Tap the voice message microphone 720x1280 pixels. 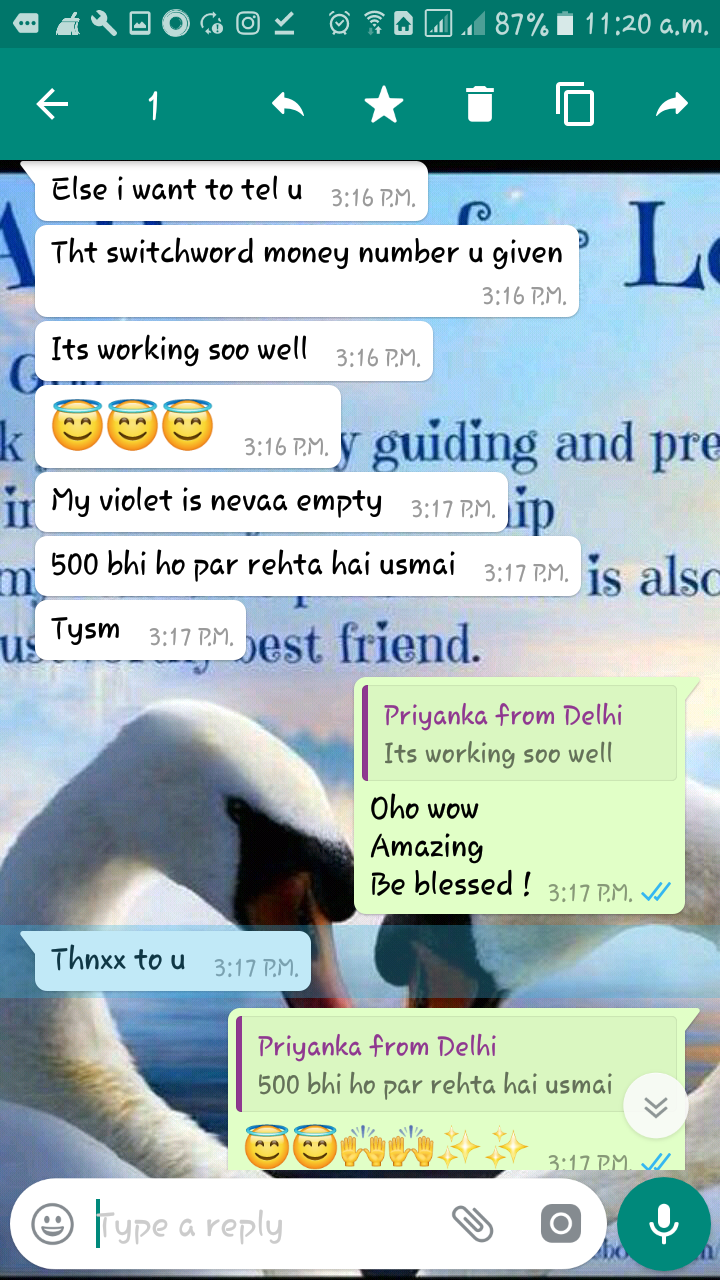point(663,1224)
